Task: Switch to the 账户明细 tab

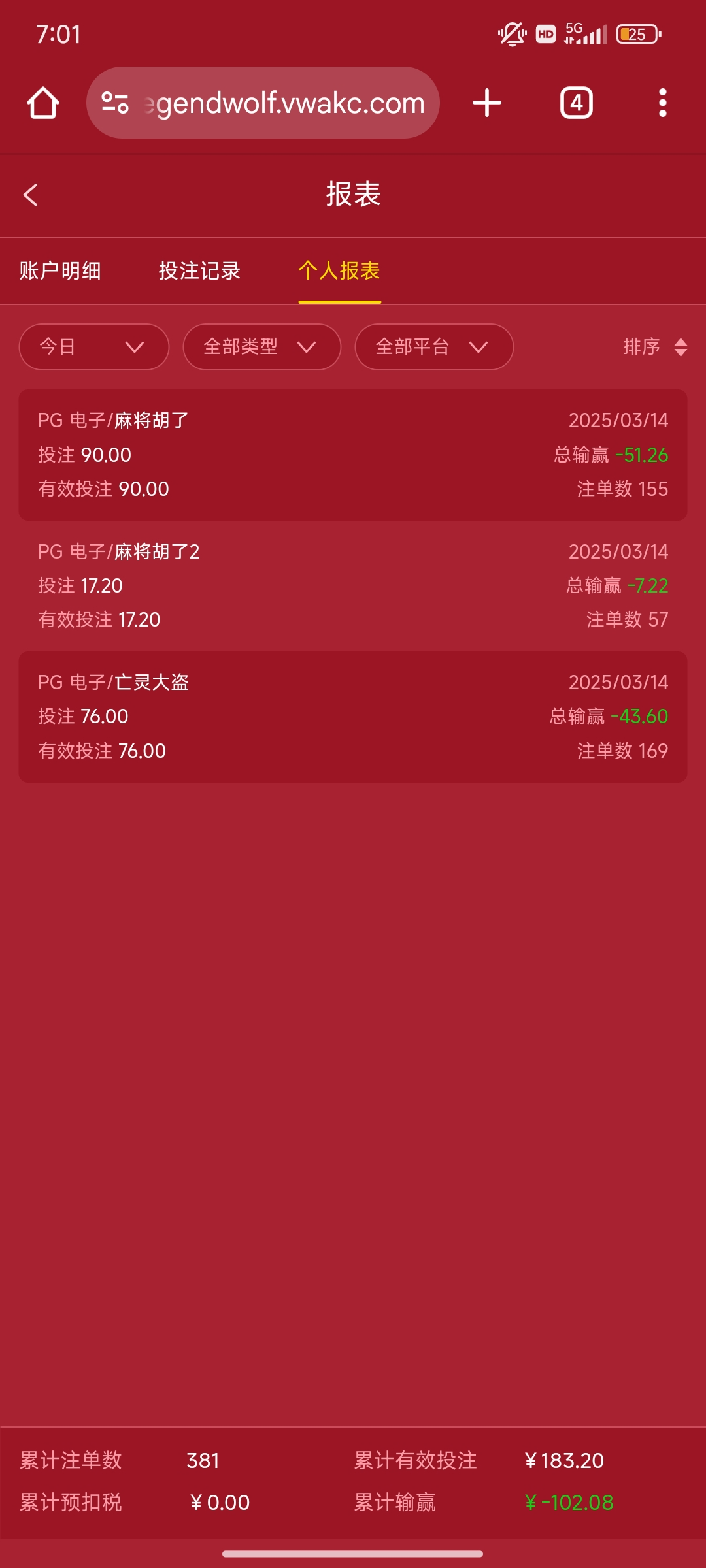Action: tap(60, 270)
